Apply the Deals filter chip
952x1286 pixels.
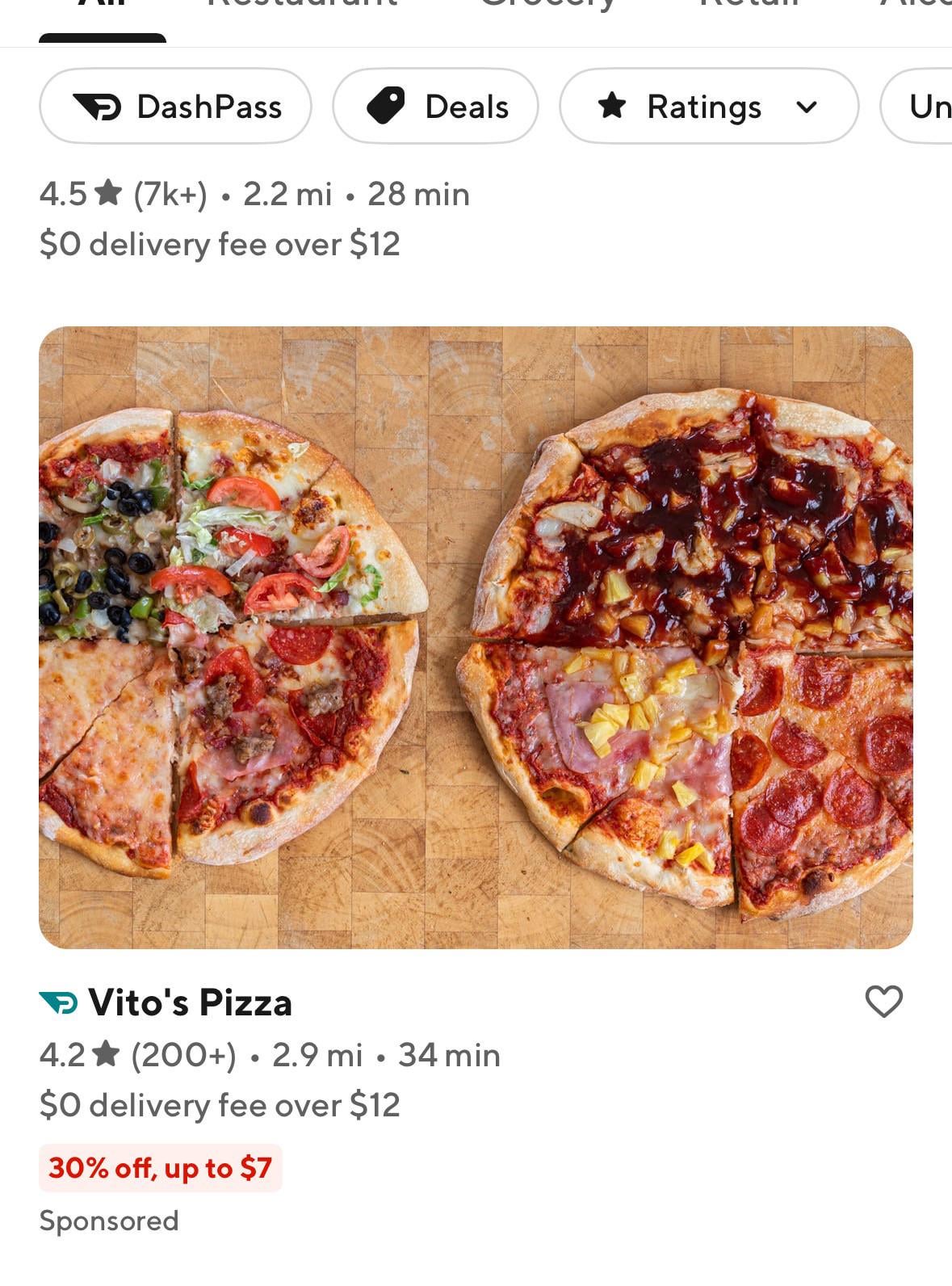pyautogui.click(x=435, y=107)
